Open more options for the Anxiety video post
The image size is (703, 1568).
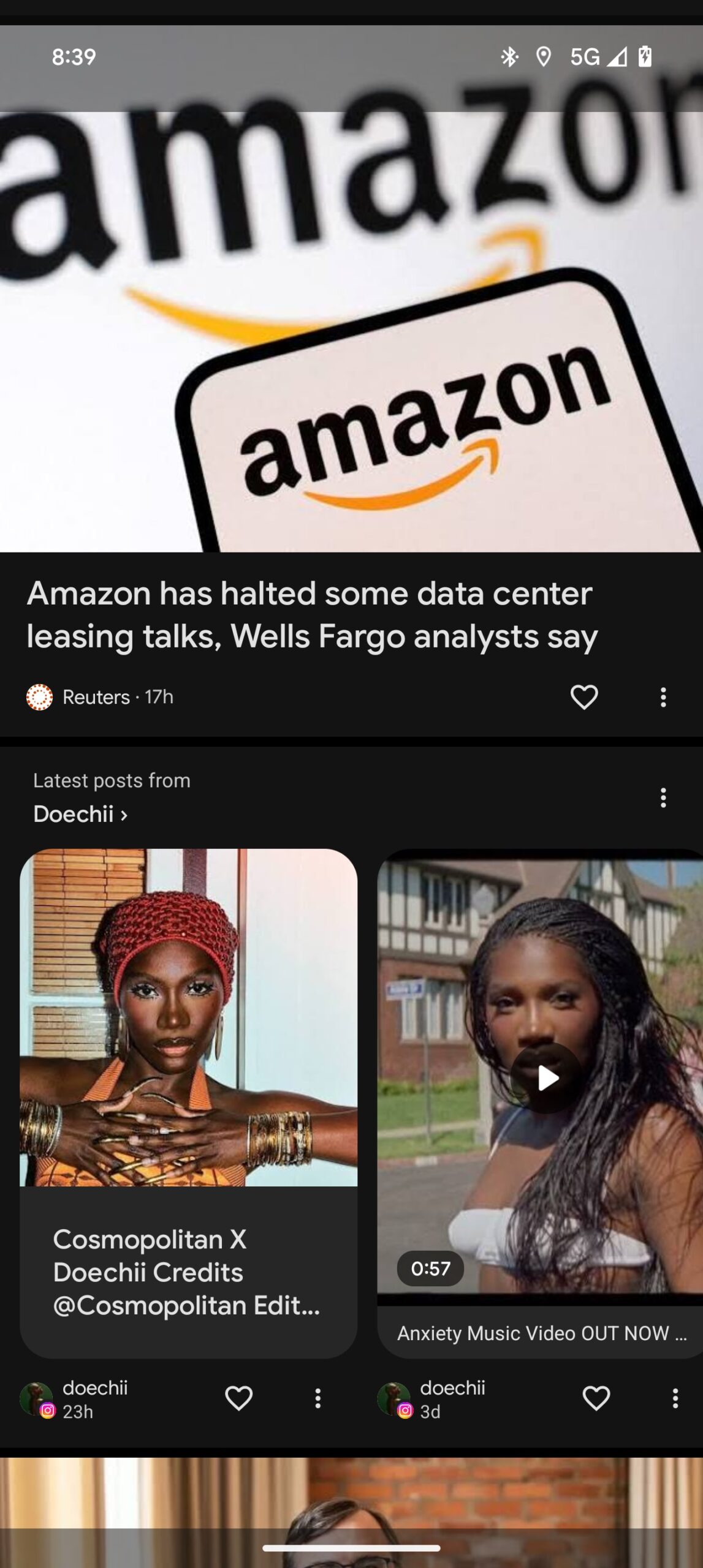pos(675,1398)
